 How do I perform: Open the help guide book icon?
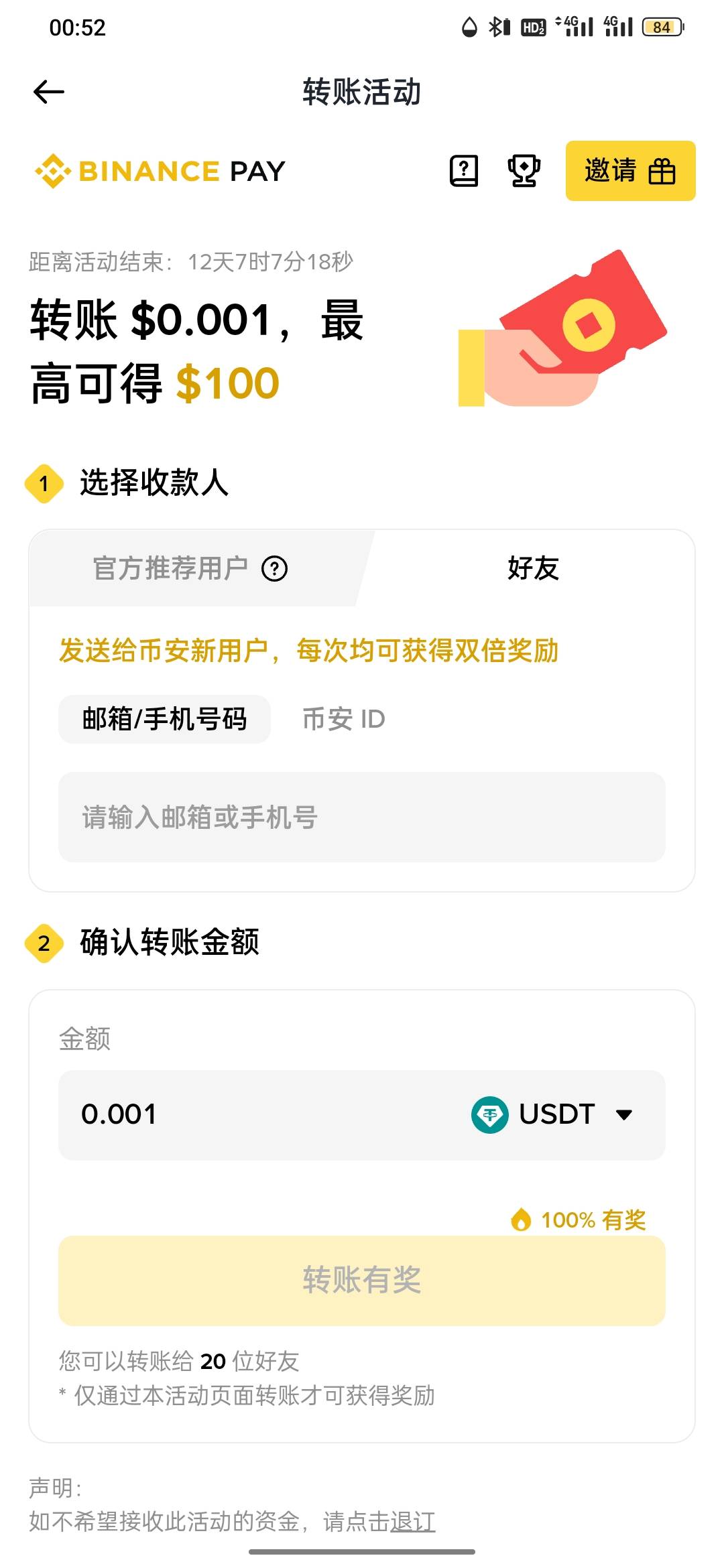tap(464, 171)
